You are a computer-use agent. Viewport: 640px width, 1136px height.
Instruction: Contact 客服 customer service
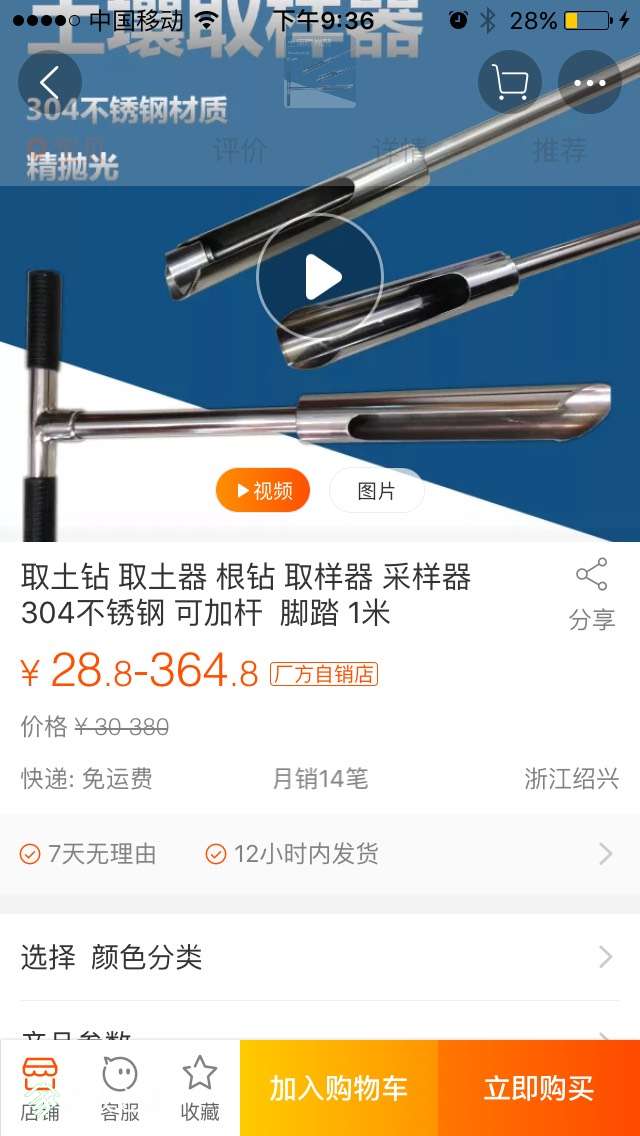(120, 1088)
